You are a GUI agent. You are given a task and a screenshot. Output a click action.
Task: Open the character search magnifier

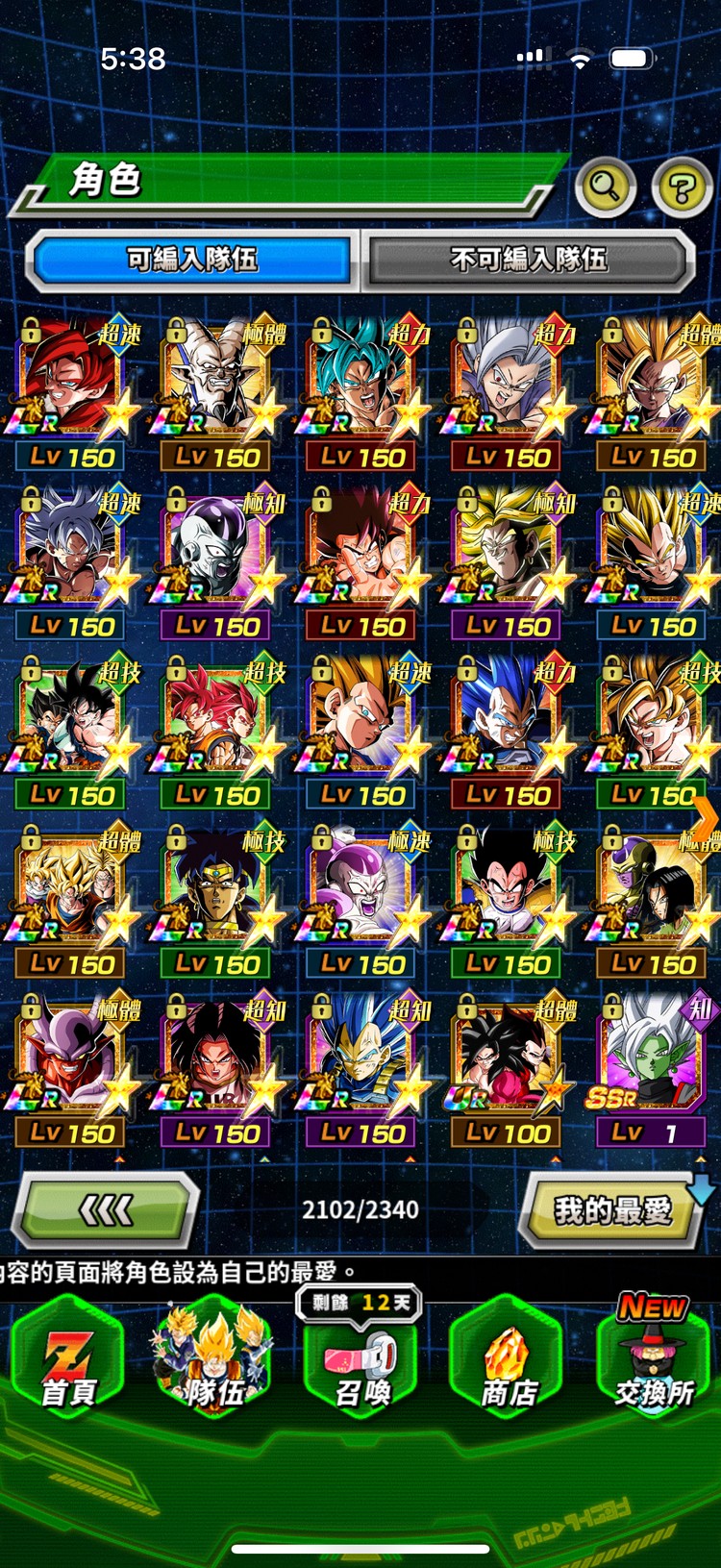tap(605, 186)
